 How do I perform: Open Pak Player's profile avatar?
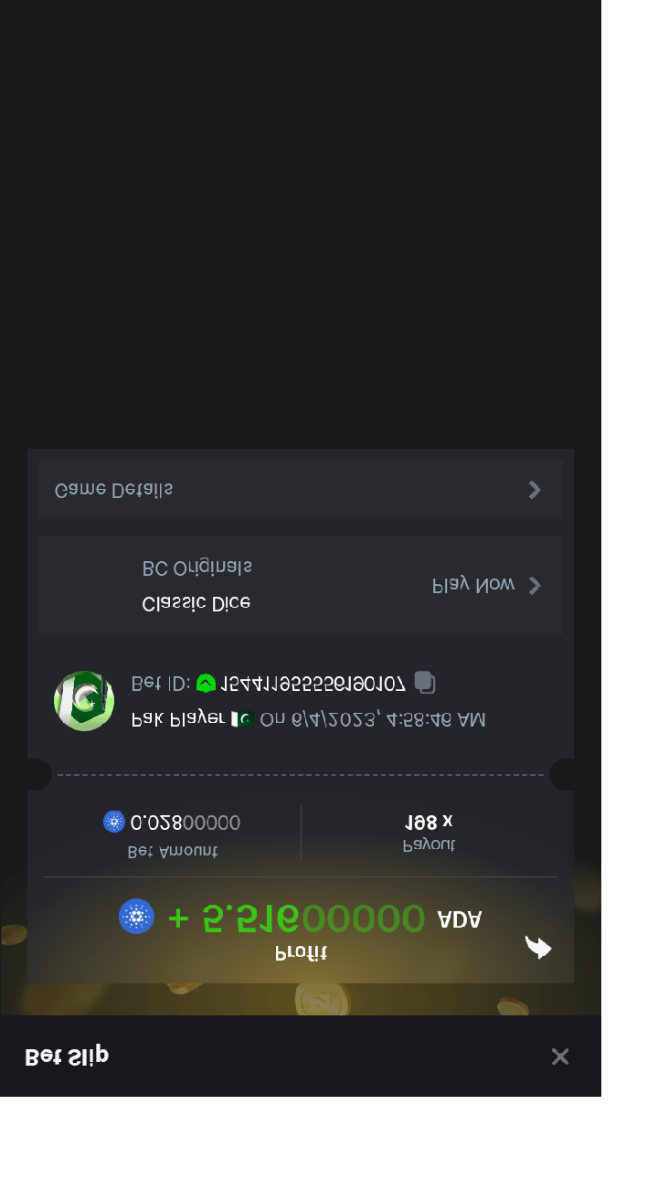84,701
